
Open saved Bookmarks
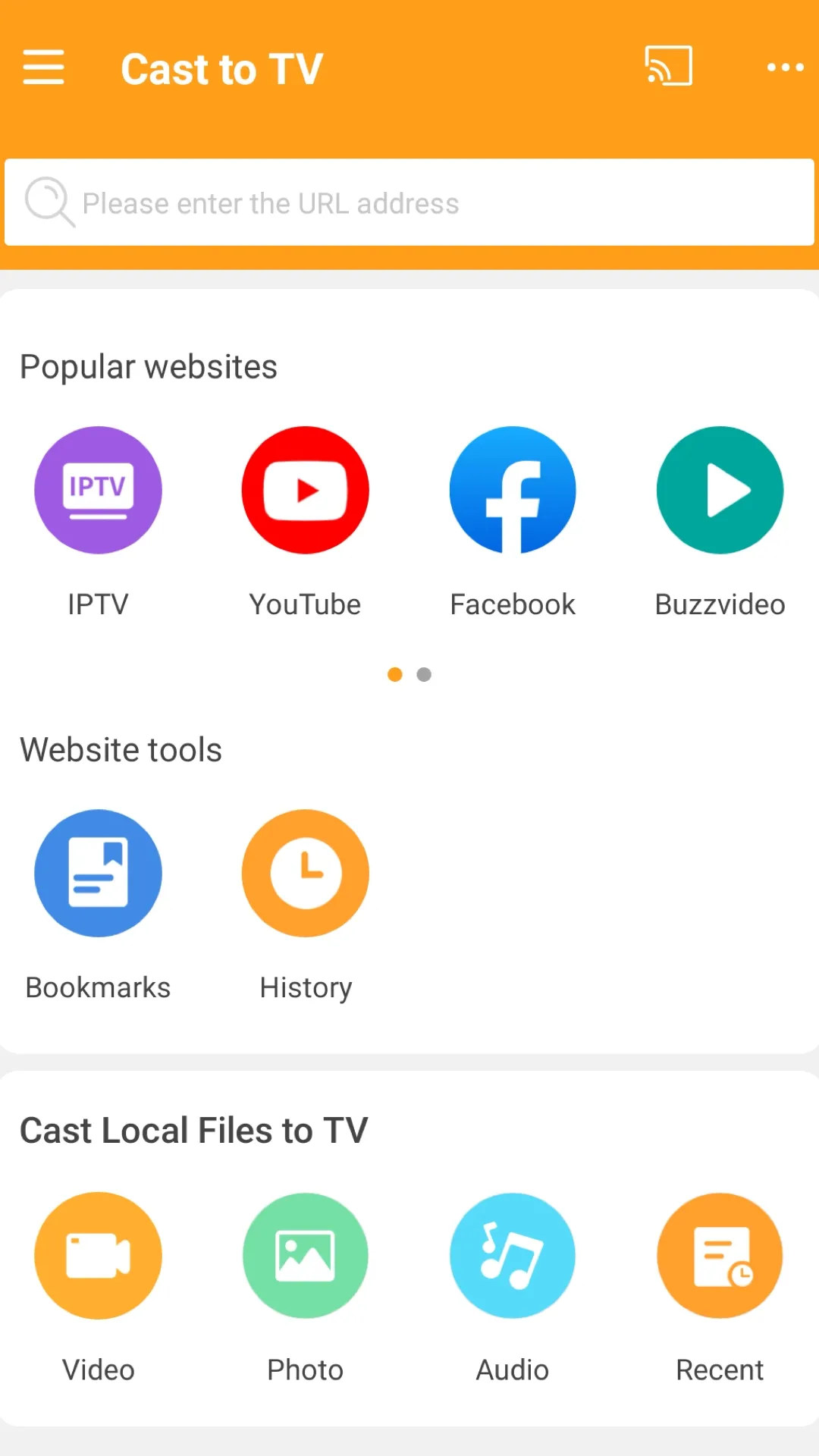98,873
